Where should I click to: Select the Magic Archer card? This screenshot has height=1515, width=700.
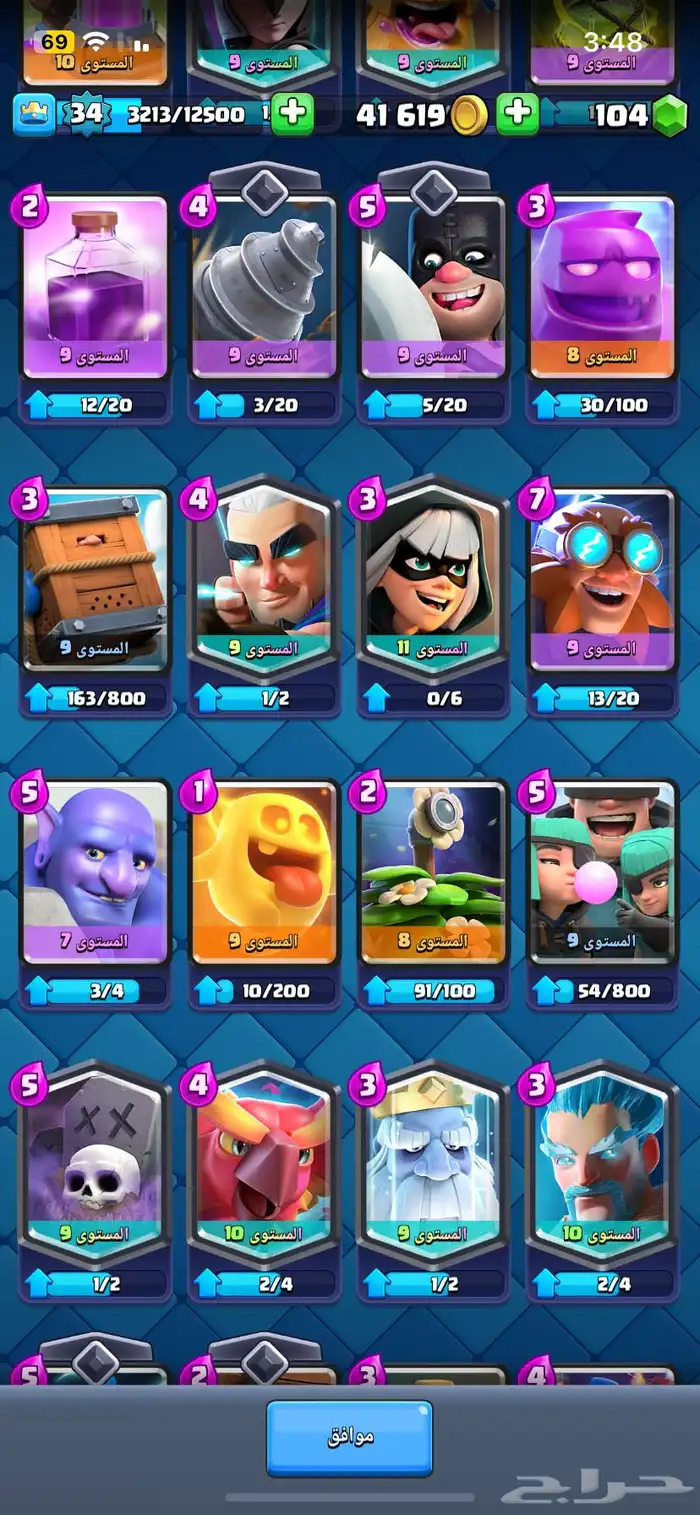(264, 580)
